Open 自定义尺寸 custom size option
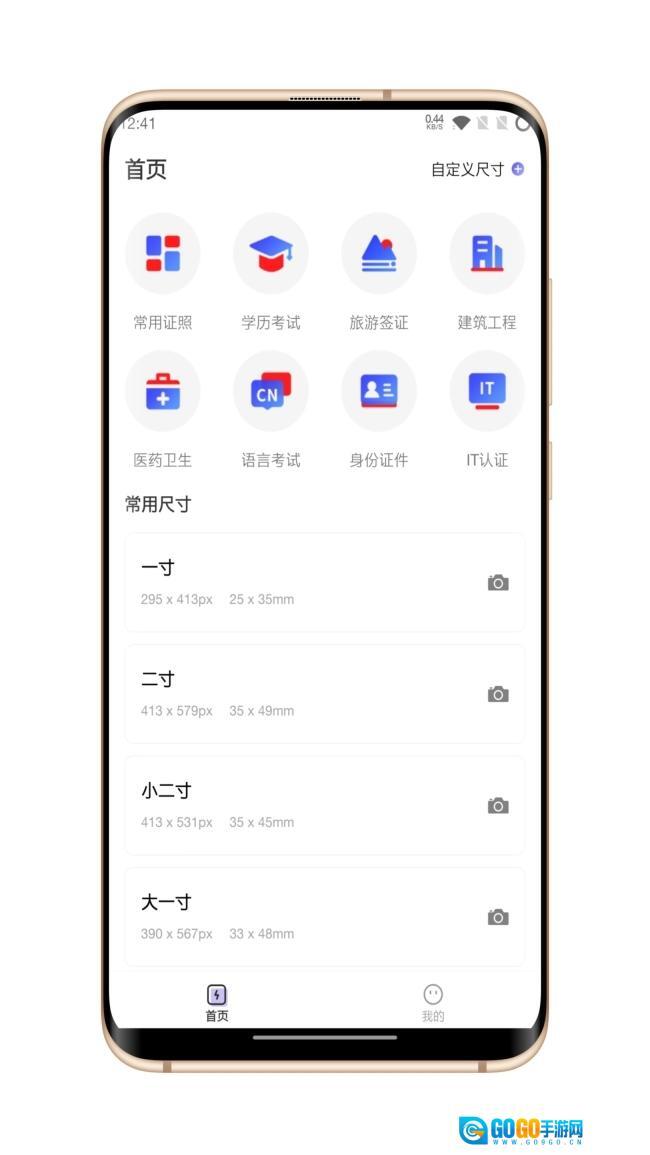This screenshot has height=1155, width=650. click(x=476, y=170)
